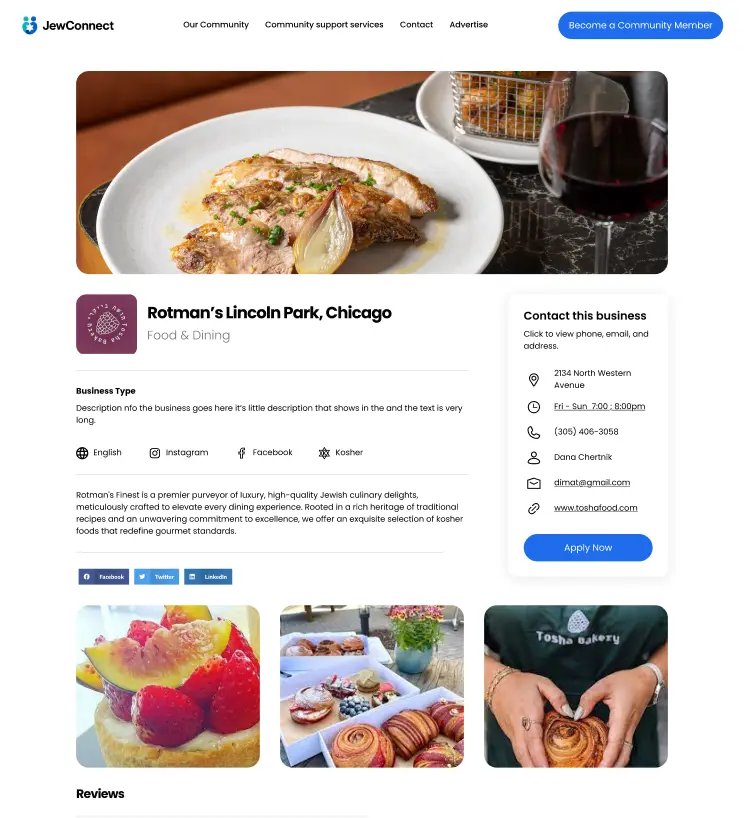Go to JewConnect home via logo

pyautogui.click(x=68, y=25)
